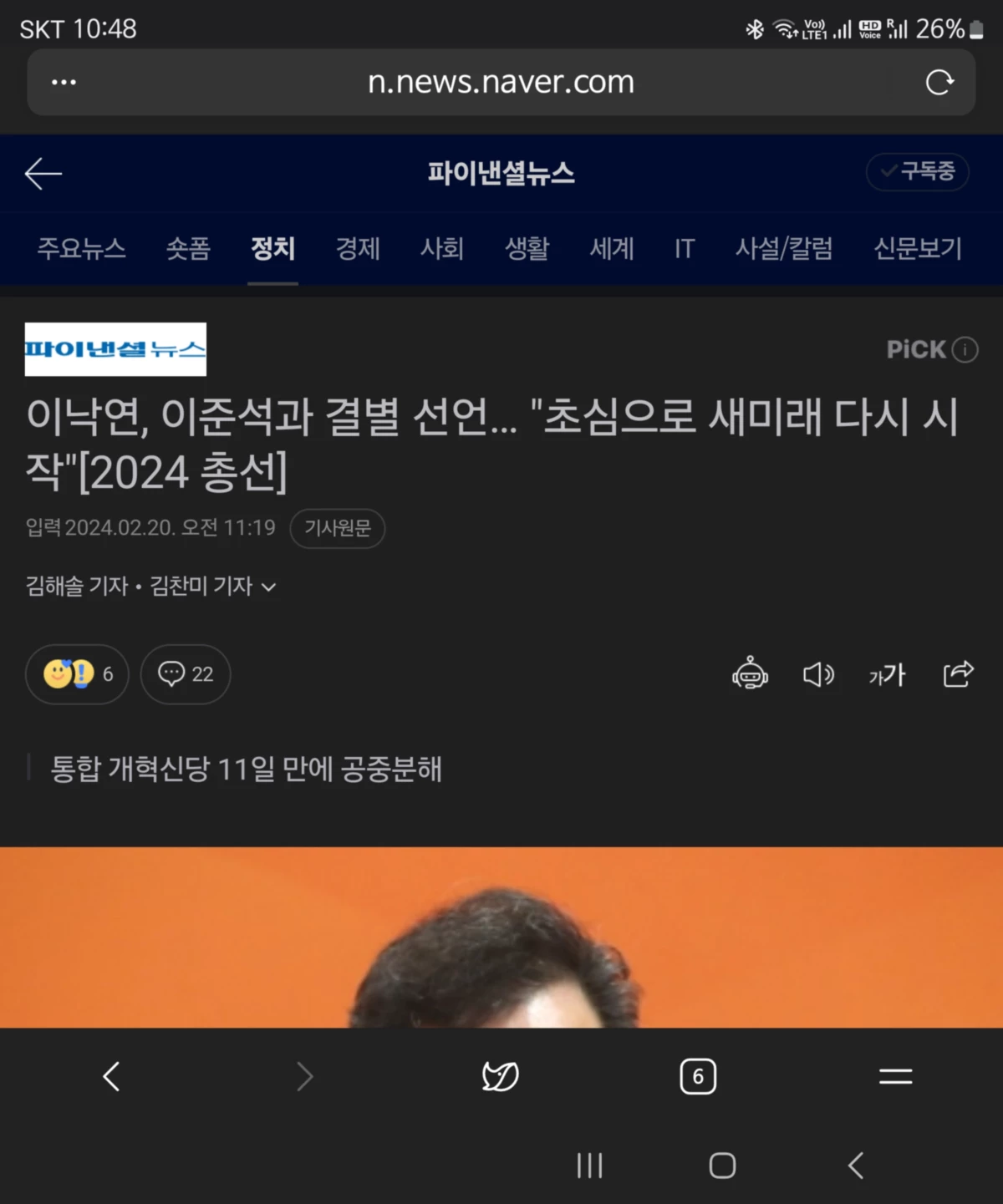Listen to the article with the speaker icon
The image size is (1003, 1204).
click(818, 674)
